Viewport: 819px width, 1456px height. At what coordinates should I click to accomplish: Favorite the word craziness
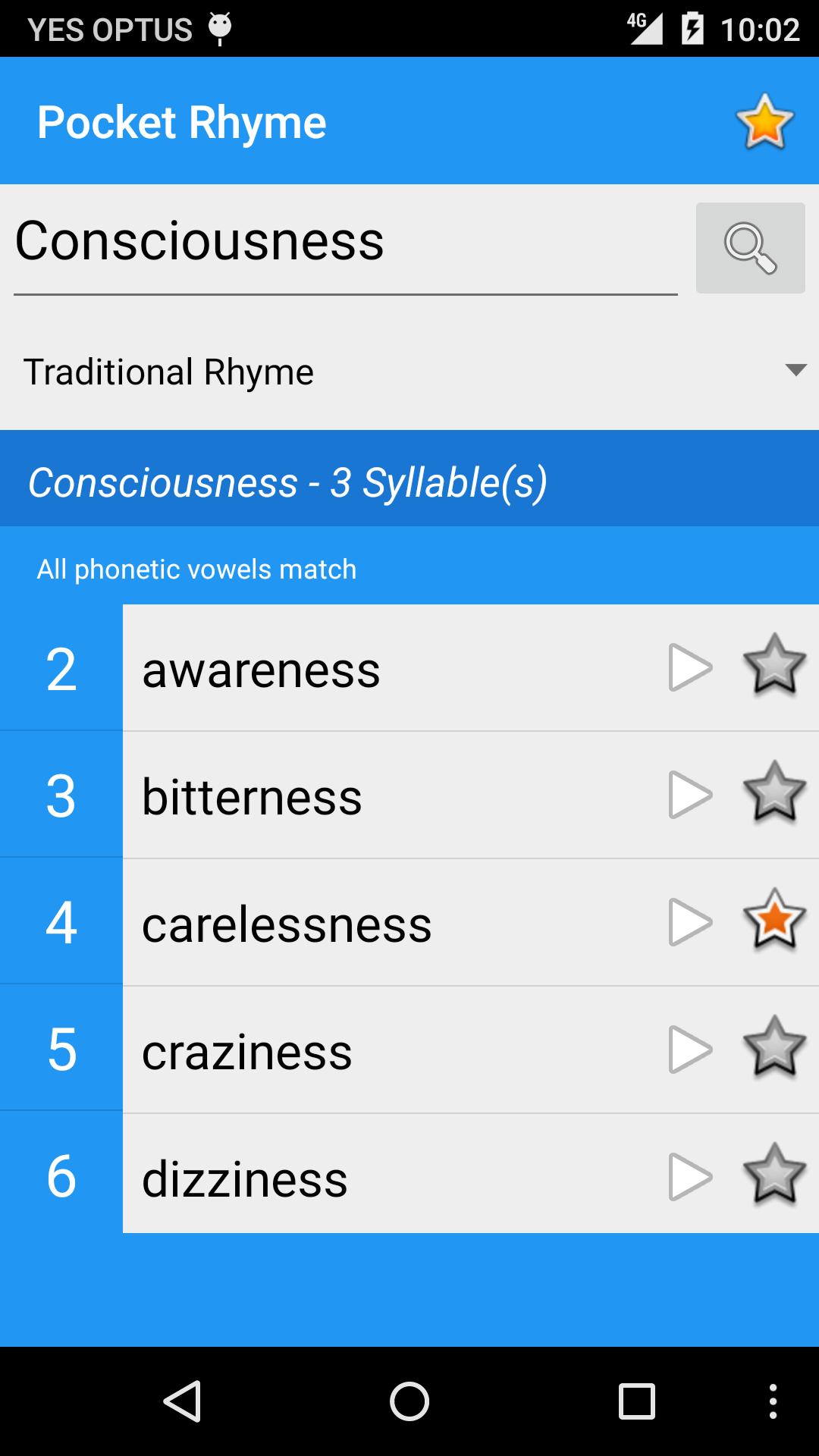pyautogui.click(x=773, y=1048)
